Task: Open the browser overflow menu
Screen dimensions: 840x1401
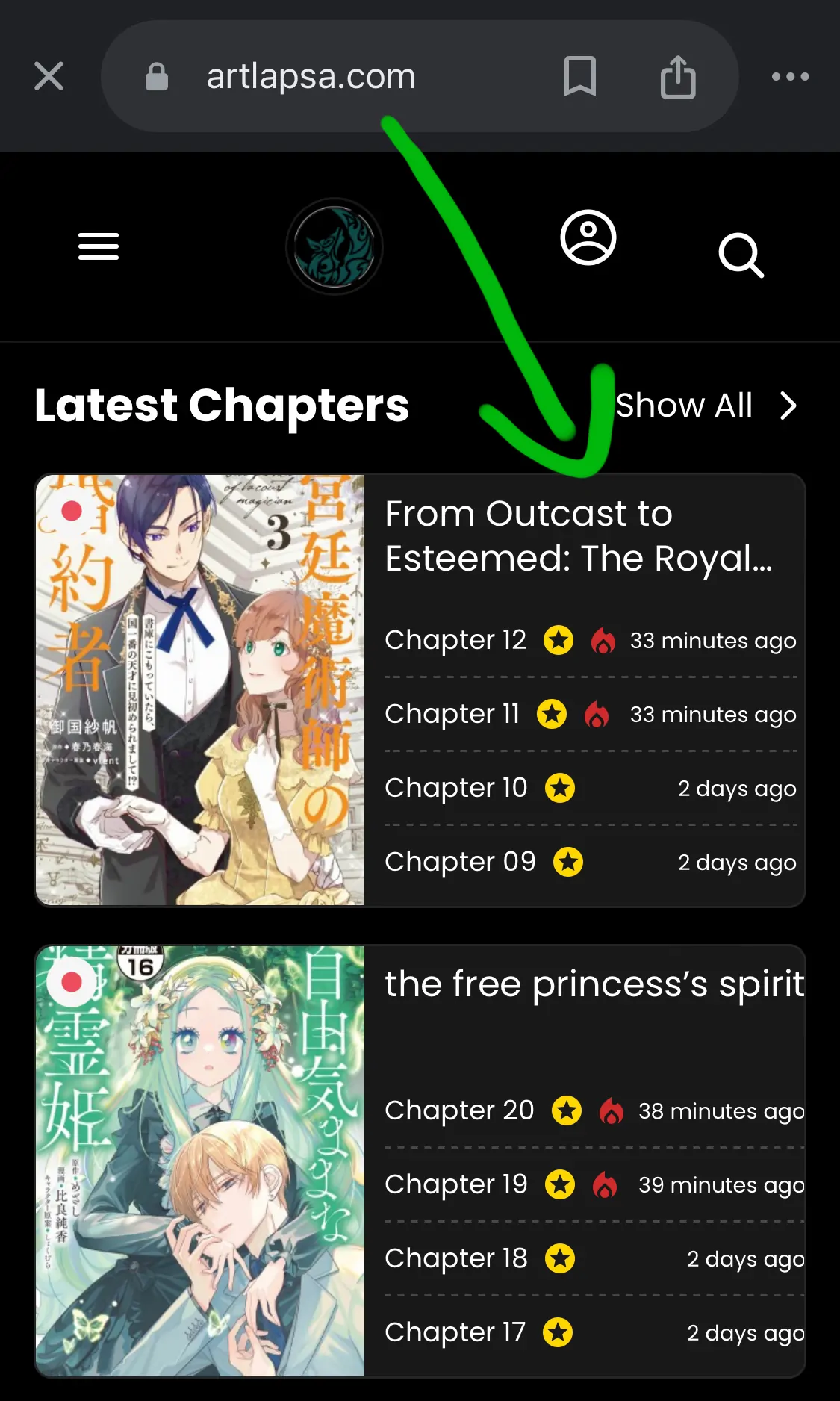Action: (790, 76)
